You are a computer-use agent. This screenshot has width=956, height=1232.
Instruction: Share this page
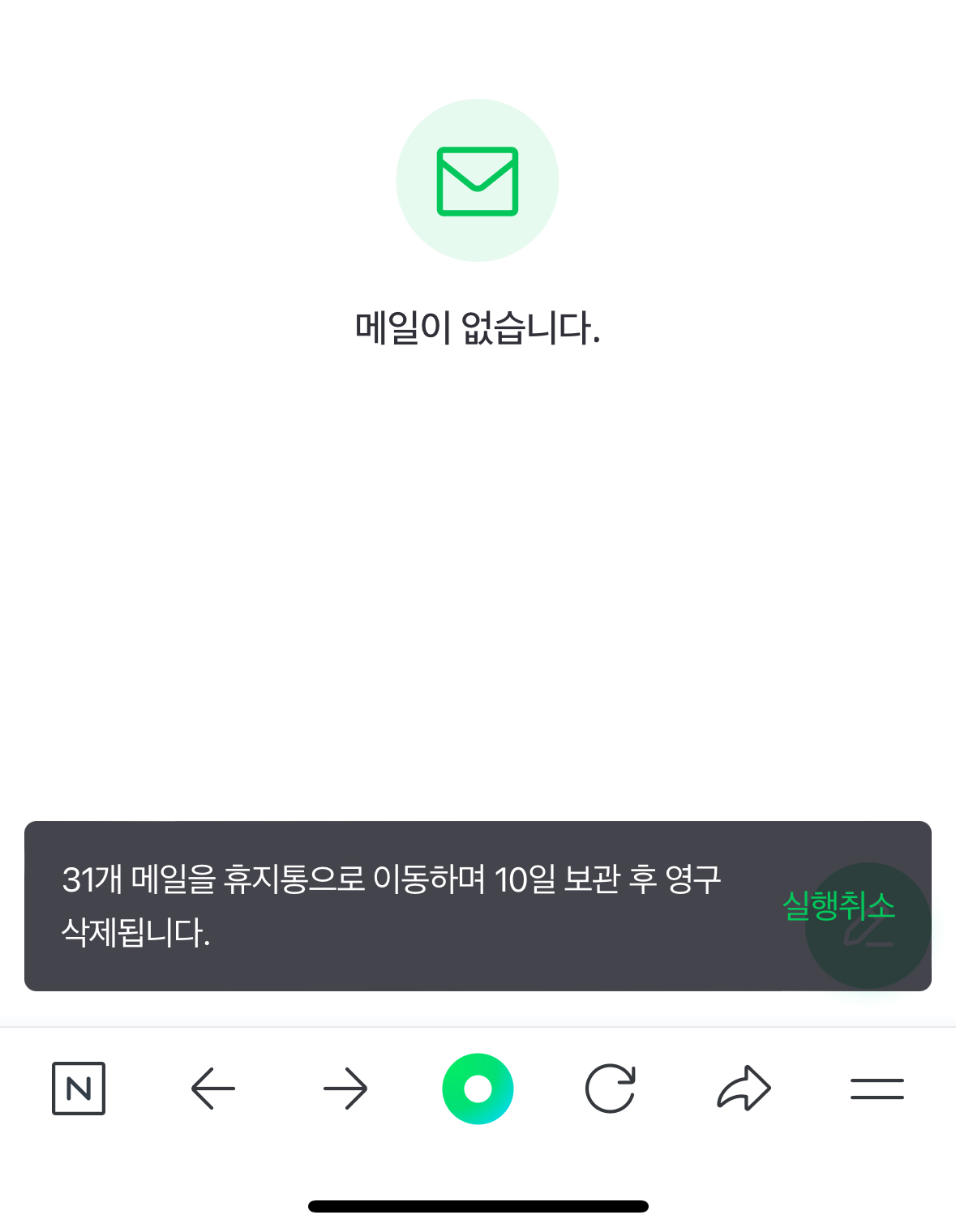pyautogui.click(x=744, y=1088)
